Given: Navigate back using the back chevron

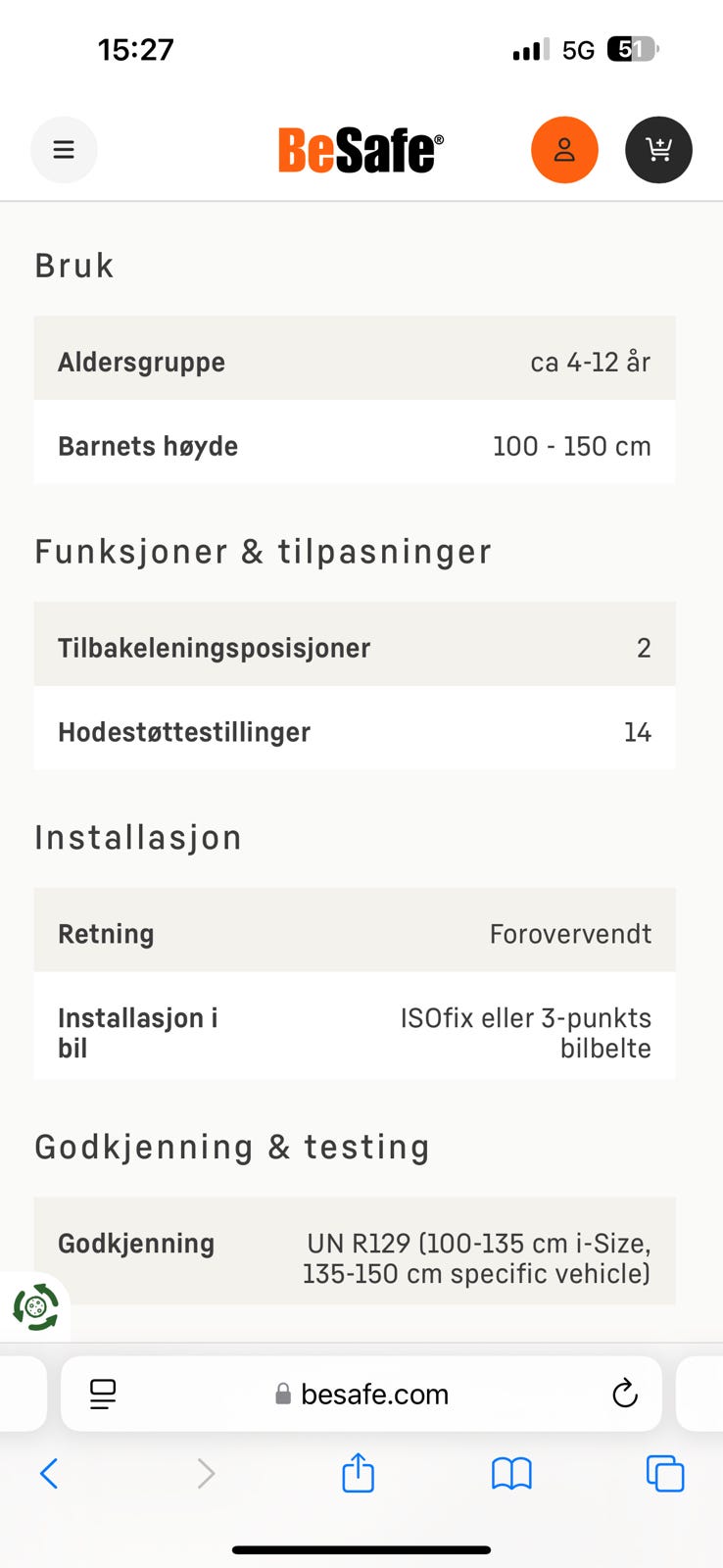Looking at the screenshot, I should 50,1473.
